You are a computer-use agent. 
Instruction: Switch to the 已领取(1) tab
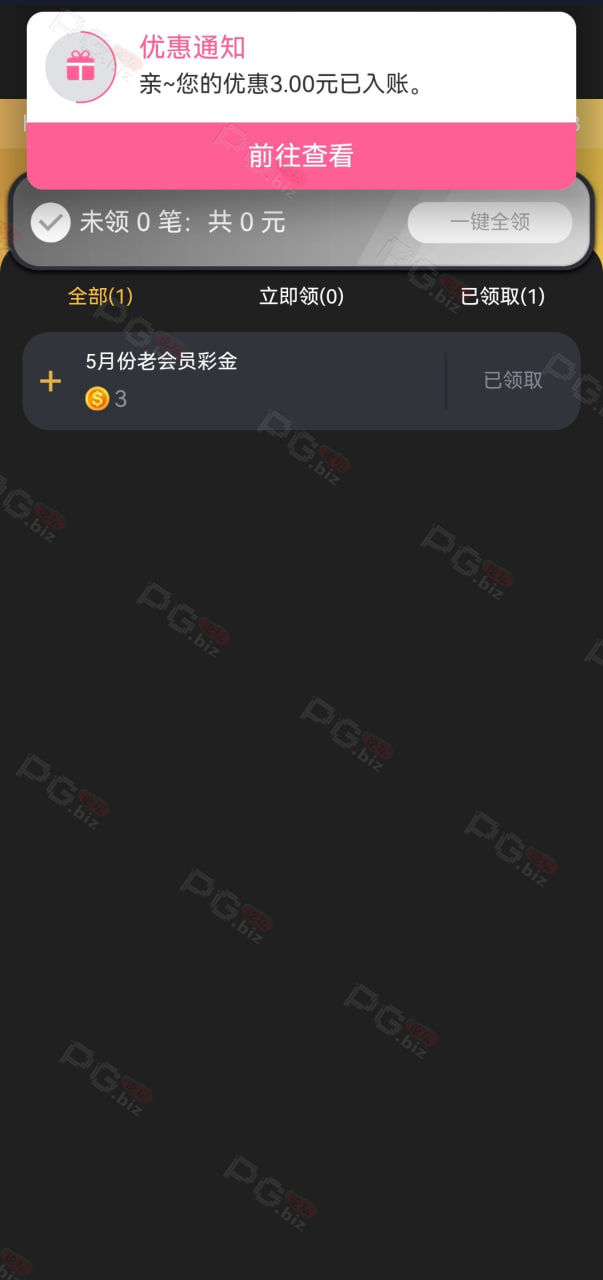point(502,296)
